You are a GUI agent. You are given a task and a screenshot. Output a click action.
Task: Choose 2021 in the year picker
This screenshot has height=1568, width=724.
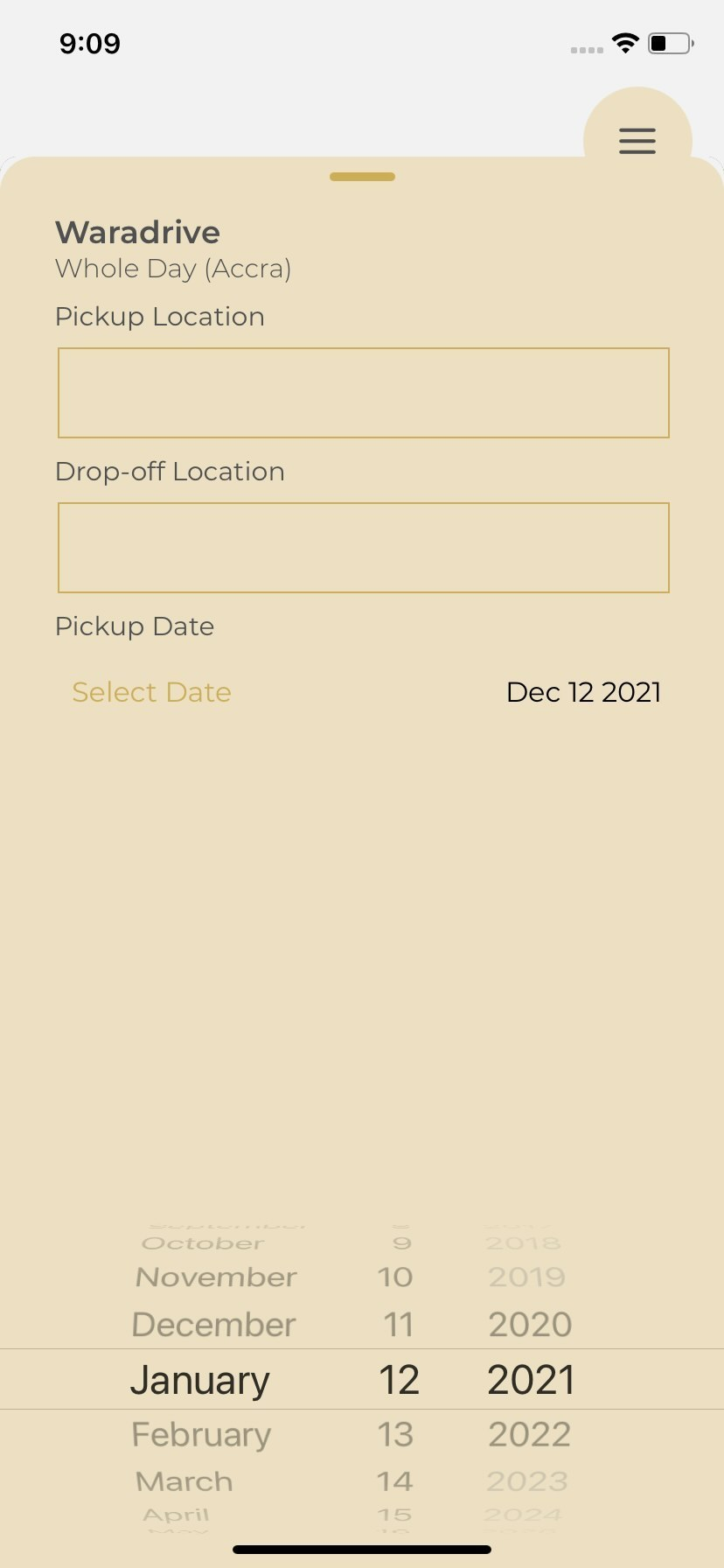pos(531,1379)
